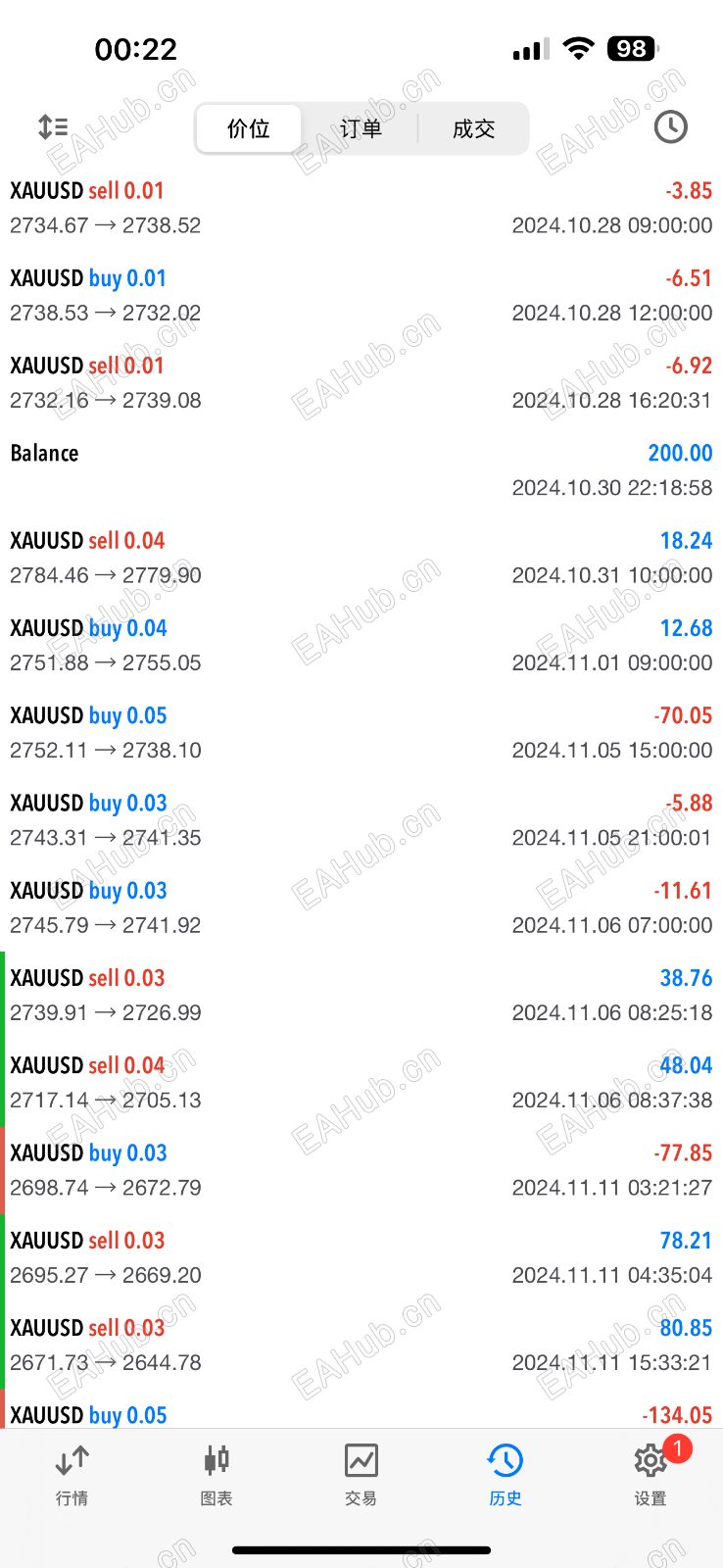723x1568 pixels.
Task: Open the Balance 200.00 entry
Action: pos(361,469)
